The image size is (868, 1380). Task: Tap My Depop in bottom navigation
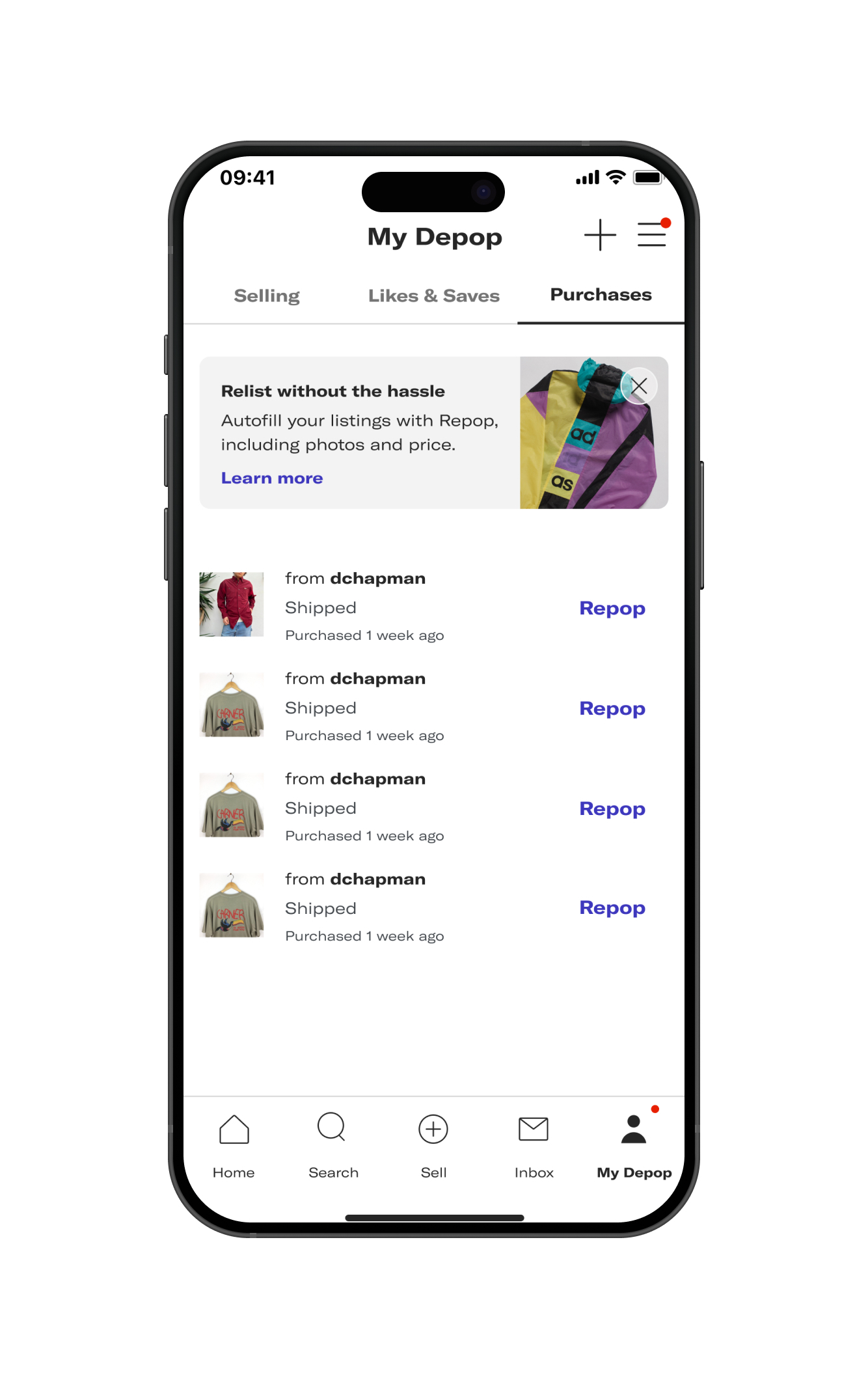[x=634, y=1144]
